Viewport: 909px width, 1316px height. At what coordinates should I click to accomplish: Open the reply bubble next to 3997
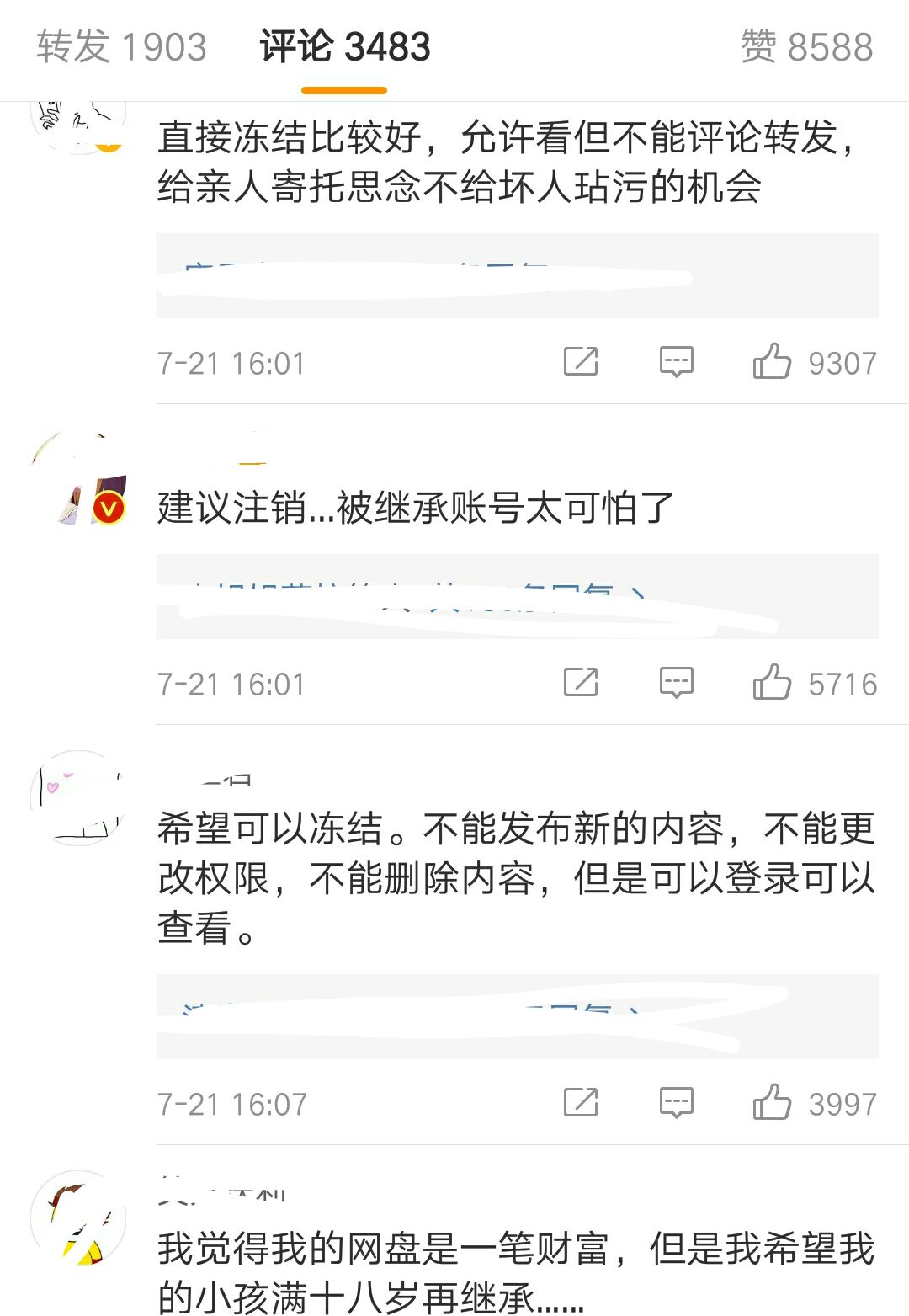point(676,1101)
